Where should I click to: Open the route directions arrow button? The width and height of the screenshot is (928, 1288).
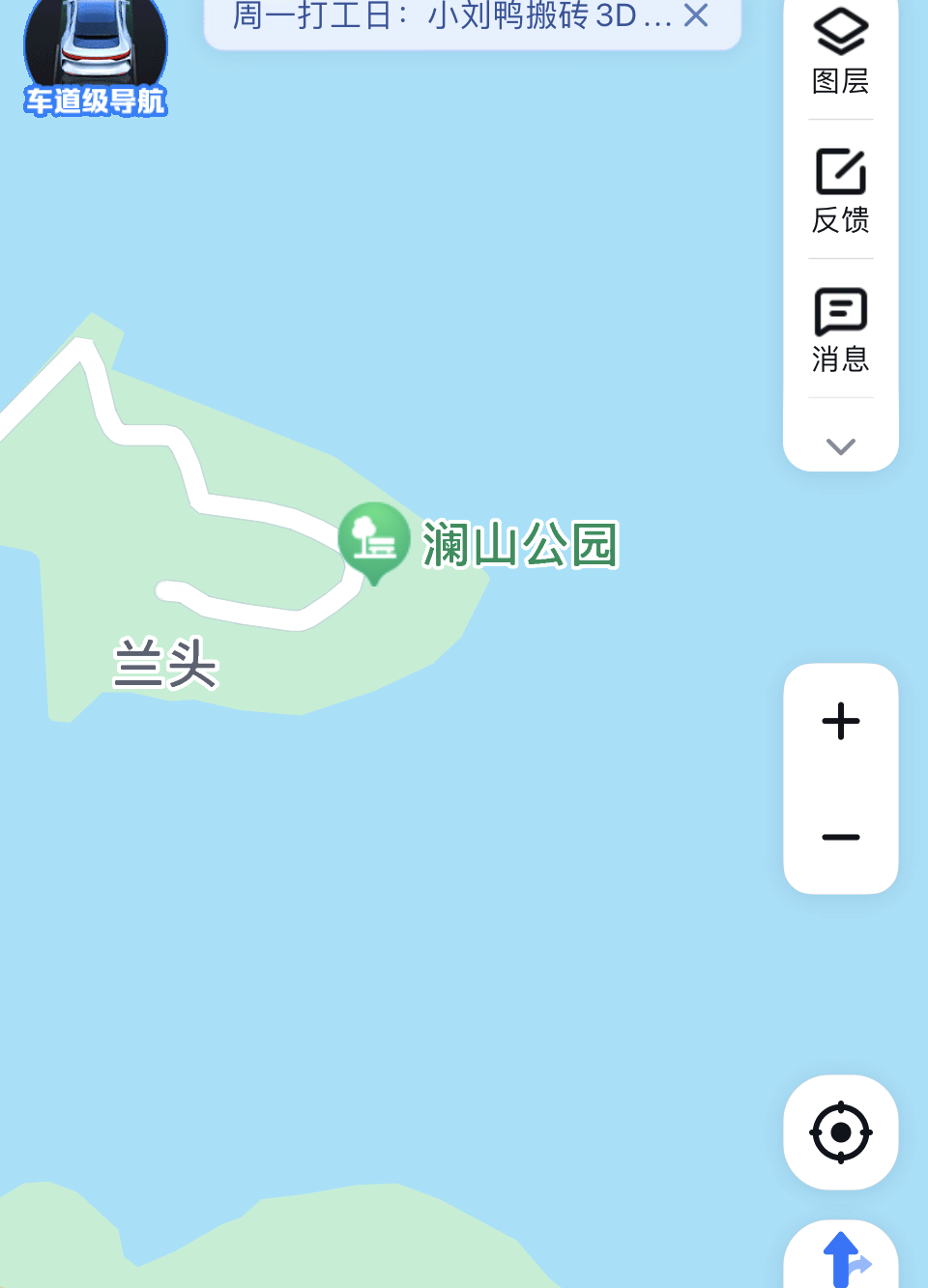click(843, 1256)
